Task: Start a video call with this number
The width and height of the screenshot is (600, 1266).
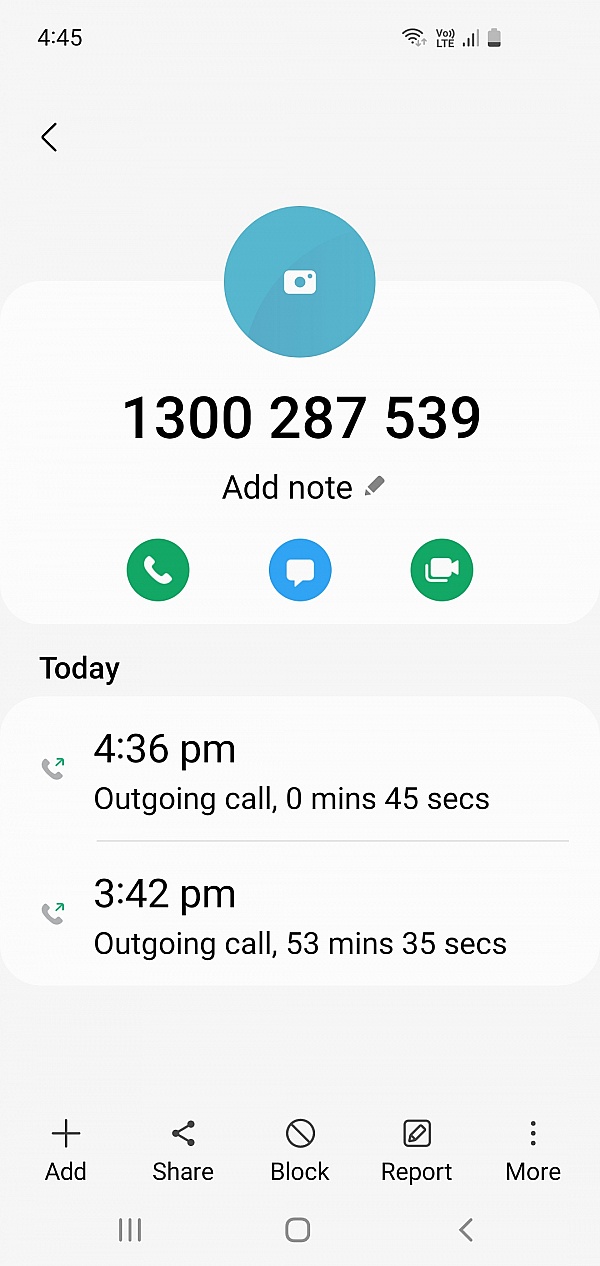Action: 441,570
